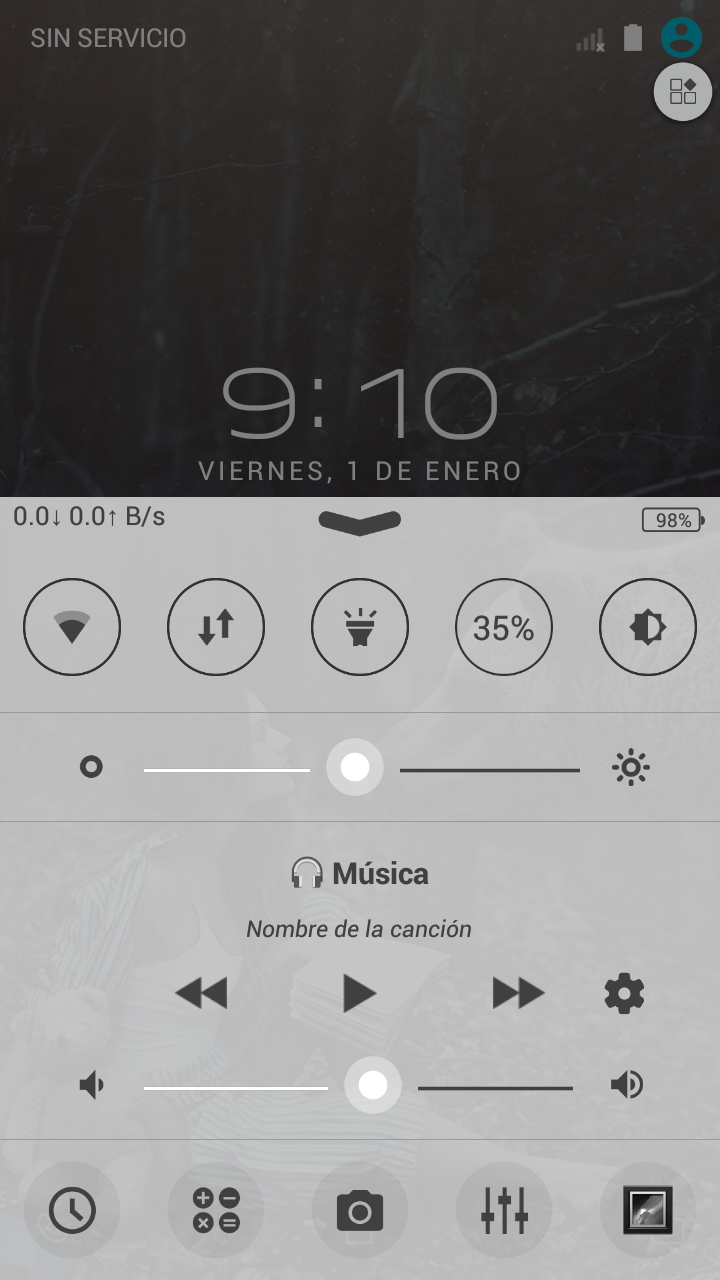Tap the music volume slider handle
Viewport: 720px width, 1280px height.
coord(373,1085)
